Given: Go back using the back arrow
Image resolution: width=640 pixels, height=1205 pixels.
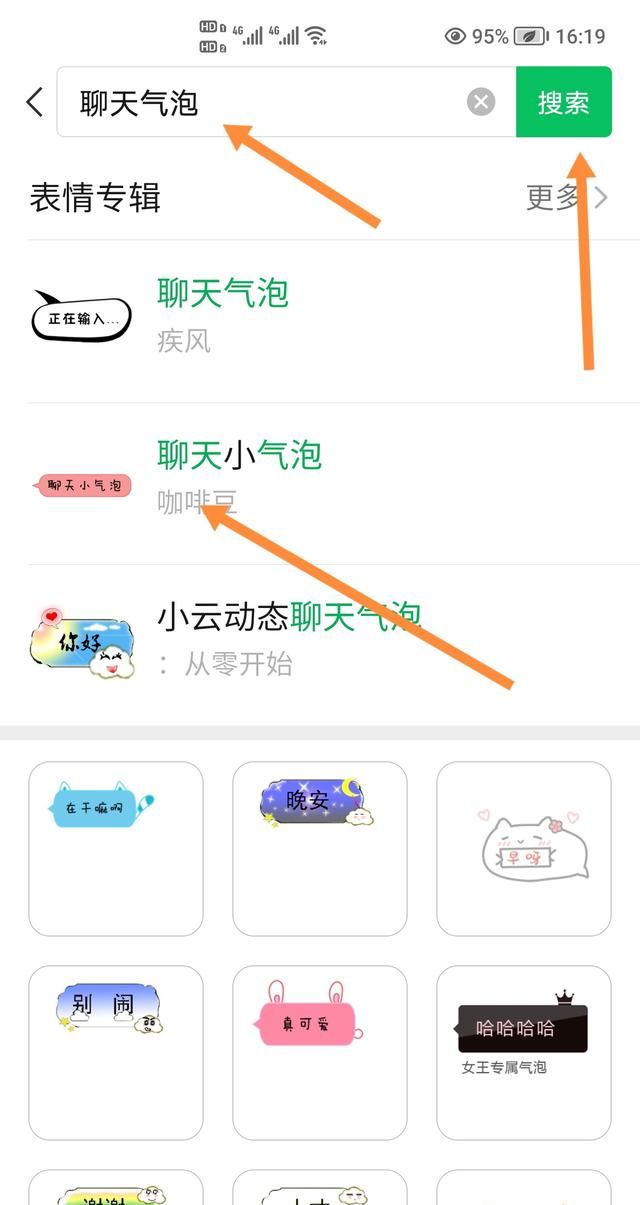Looking at the screenshot, I should point(35,102).
